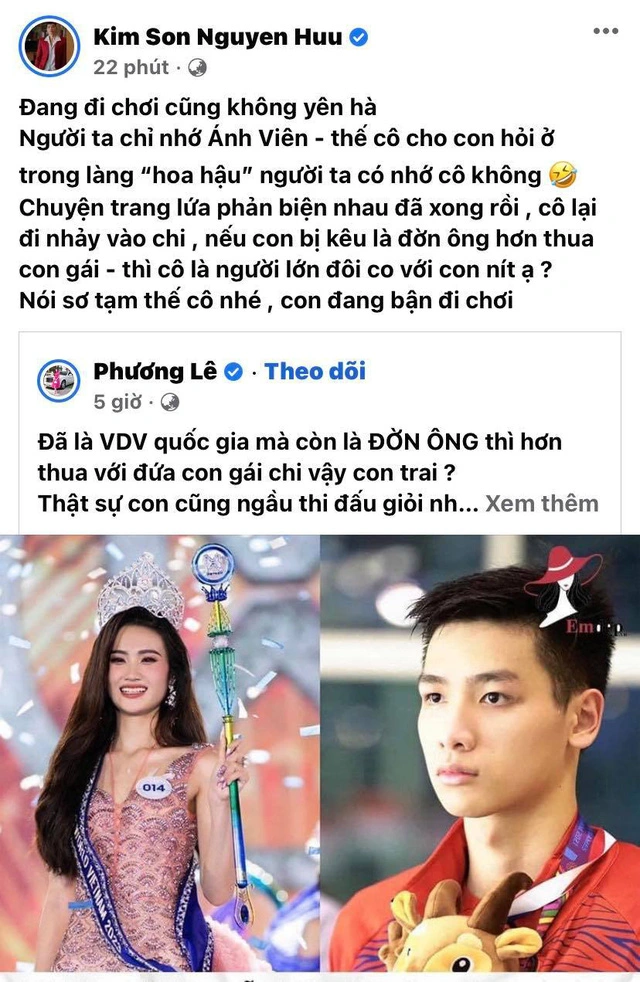Open the photo of the male athlete
The height and width of the screenshot is (982, 640).
click(480, 758)
